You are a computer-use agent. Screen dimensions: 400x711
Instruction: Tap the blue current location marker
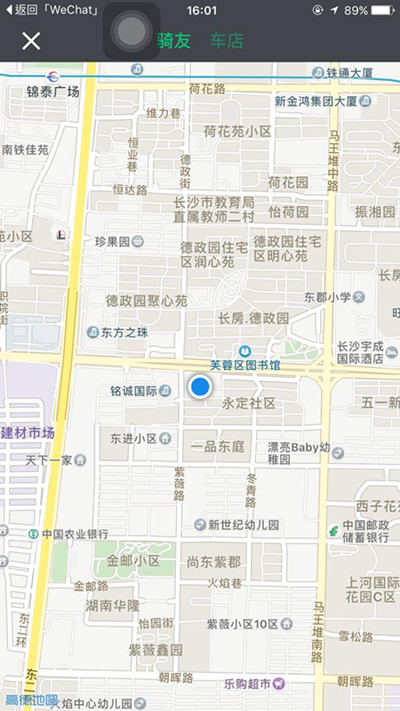(x=200, y=387)
